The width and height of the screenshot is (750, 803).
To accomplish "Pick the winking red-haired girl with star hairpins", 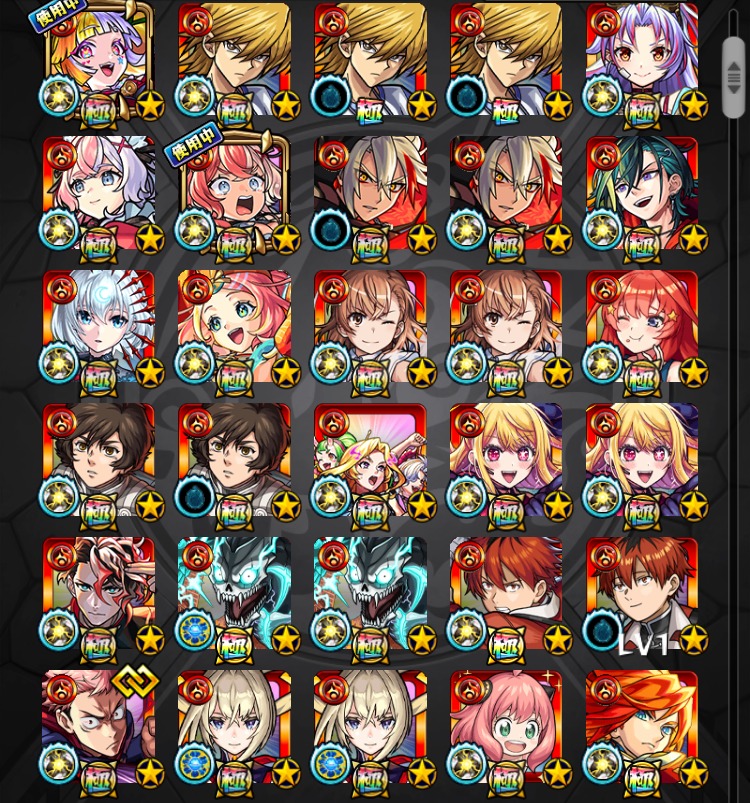I will tap(642, 327).
